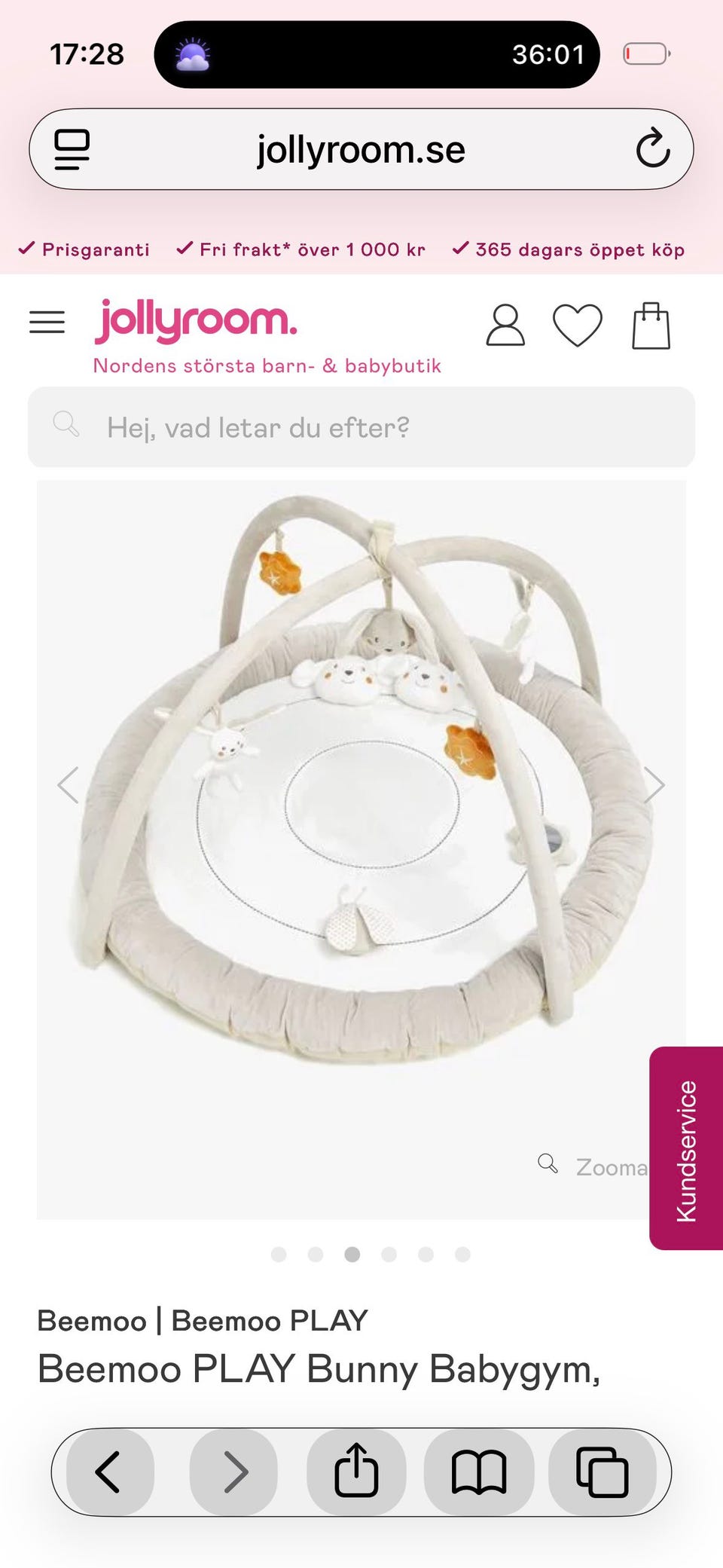Image resolution: width=723 pixels, height=1568 pixels.
Task: Go back in browser history
Action: pyautogui.click(x=110, y=1472)
